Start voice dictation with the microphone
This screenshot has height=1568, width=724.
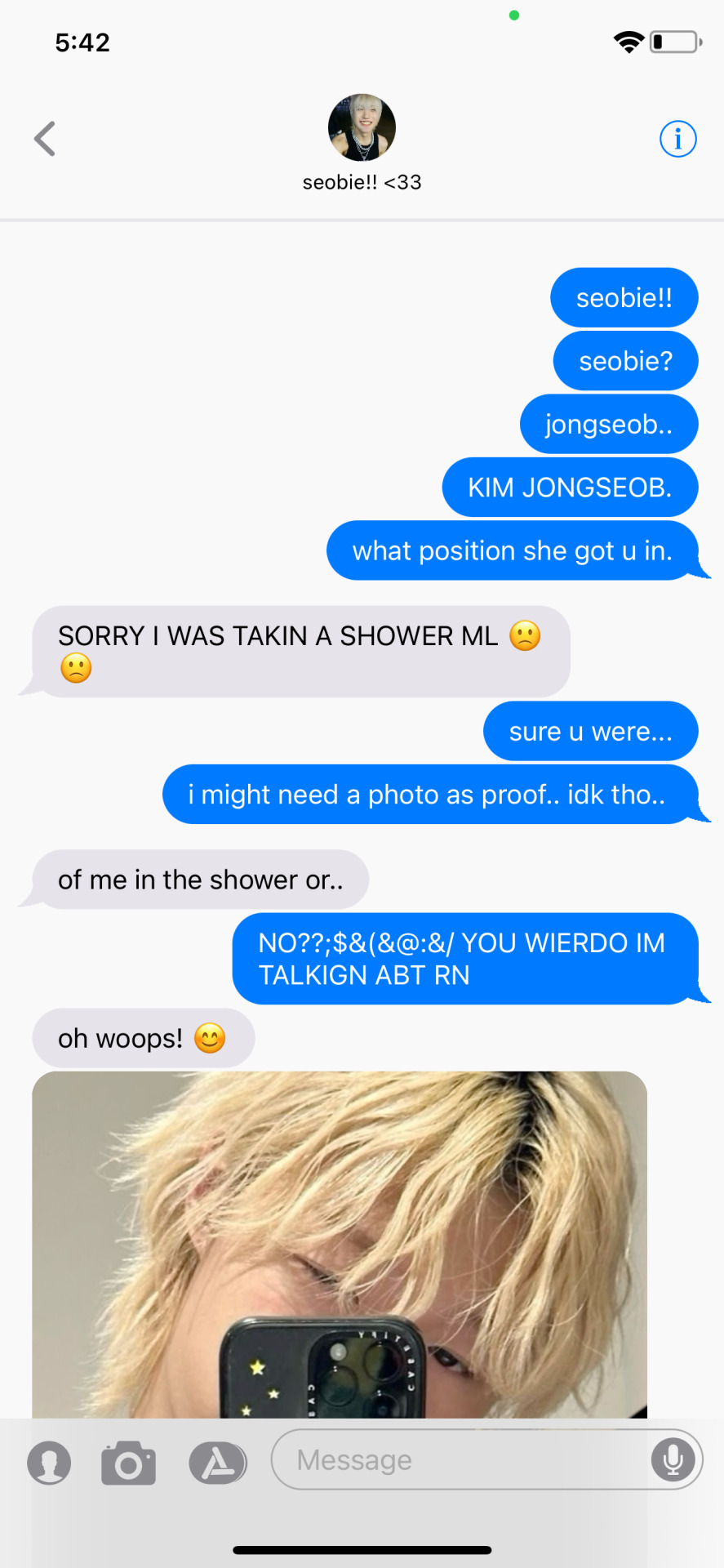(x=673, y=1459)
